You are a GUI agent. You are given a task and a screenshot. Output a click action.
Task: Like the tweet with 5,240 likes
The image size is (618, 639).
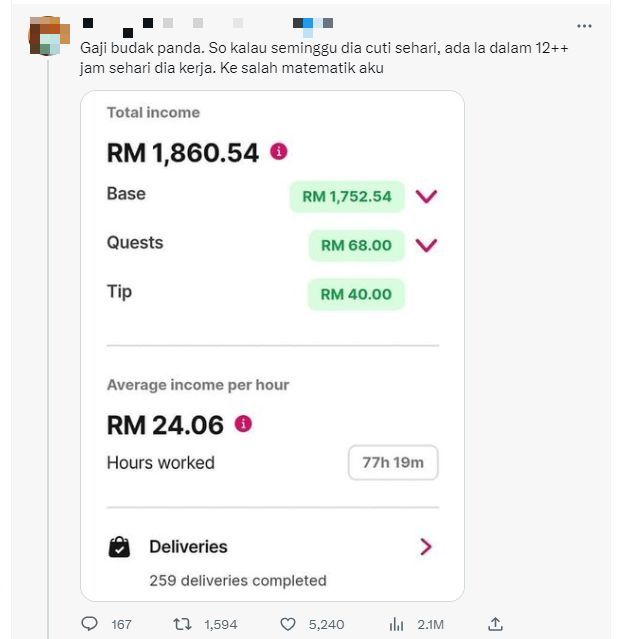pos(288,623)
